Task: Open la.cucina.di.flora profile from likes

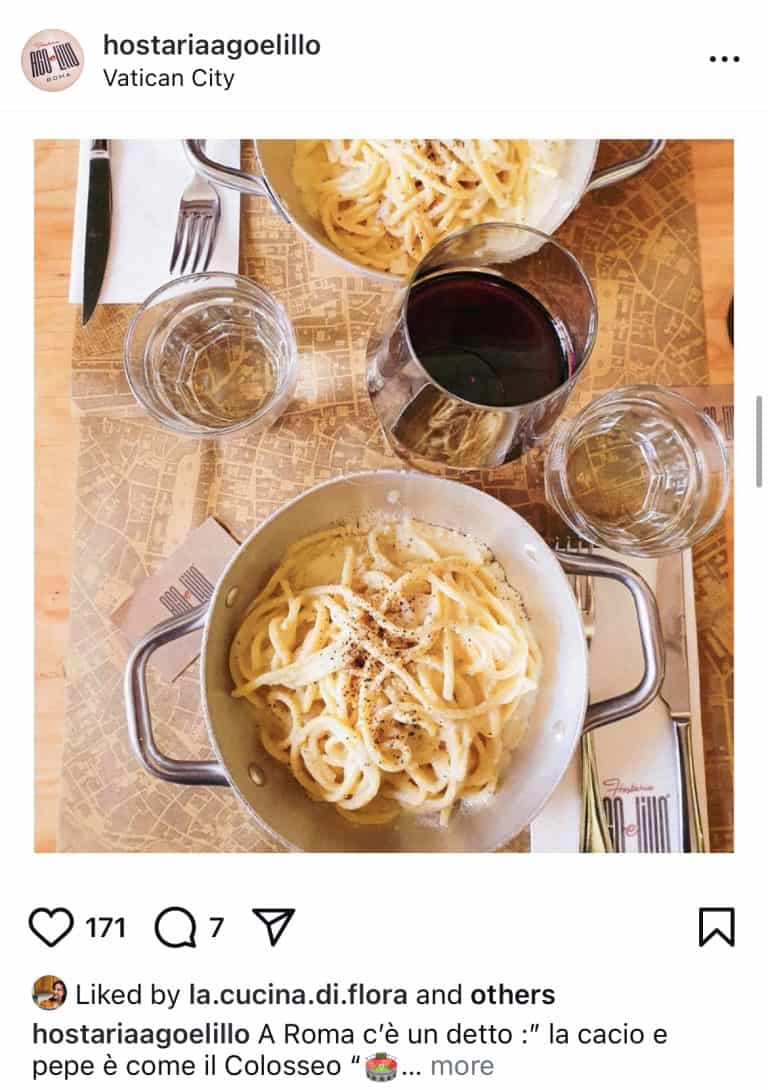Action: (299, 995)
